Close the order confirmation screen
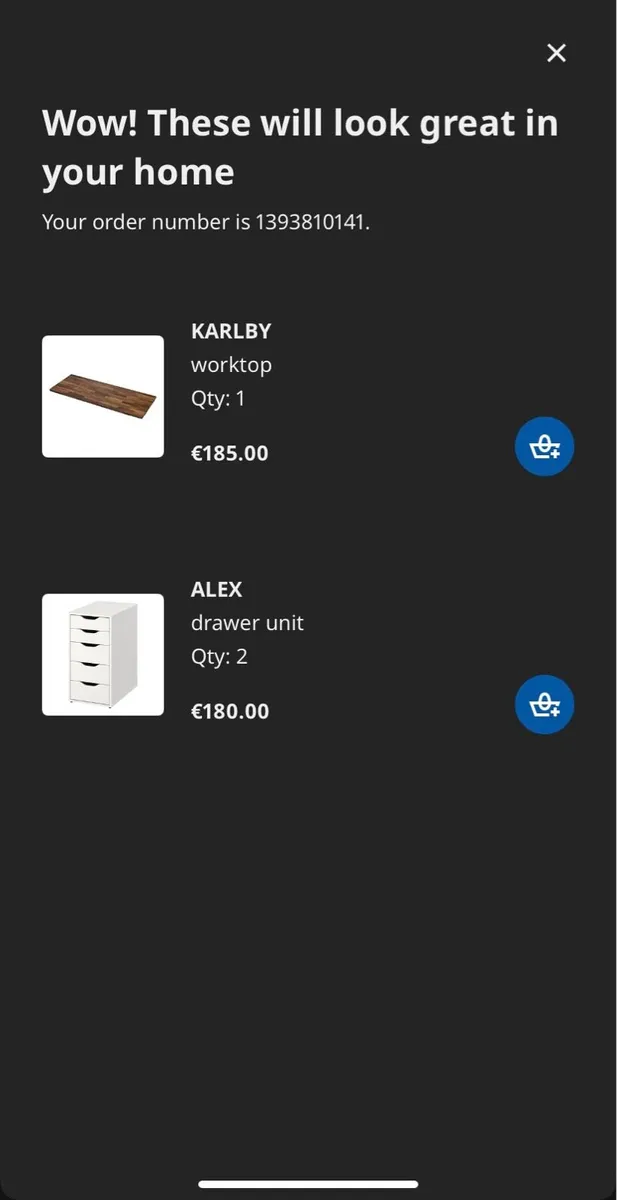Image resolution: width=617 pixels, height=1200 pixels. pos(556,53)
